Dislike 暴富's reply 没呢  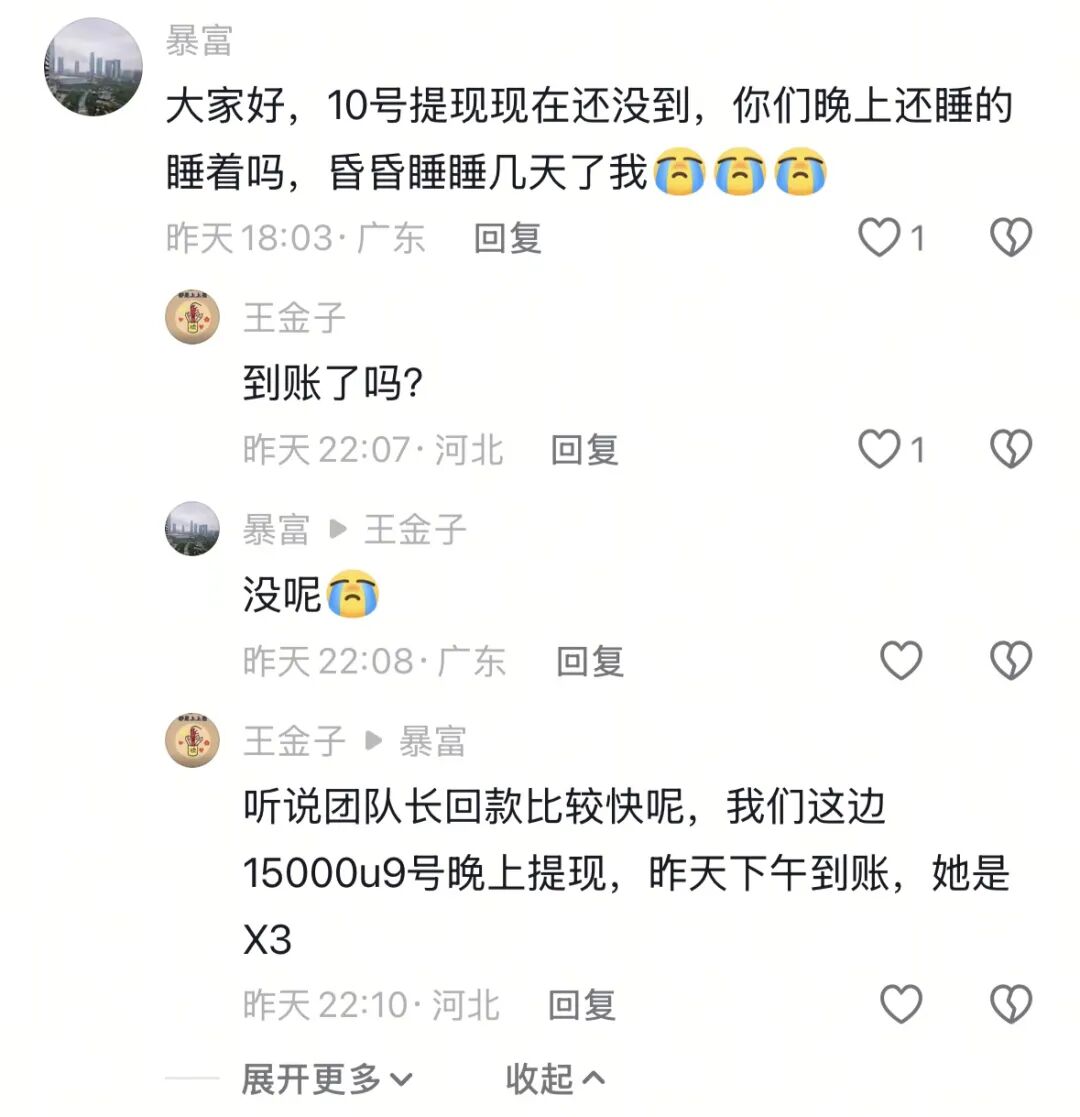point(1010,661)
